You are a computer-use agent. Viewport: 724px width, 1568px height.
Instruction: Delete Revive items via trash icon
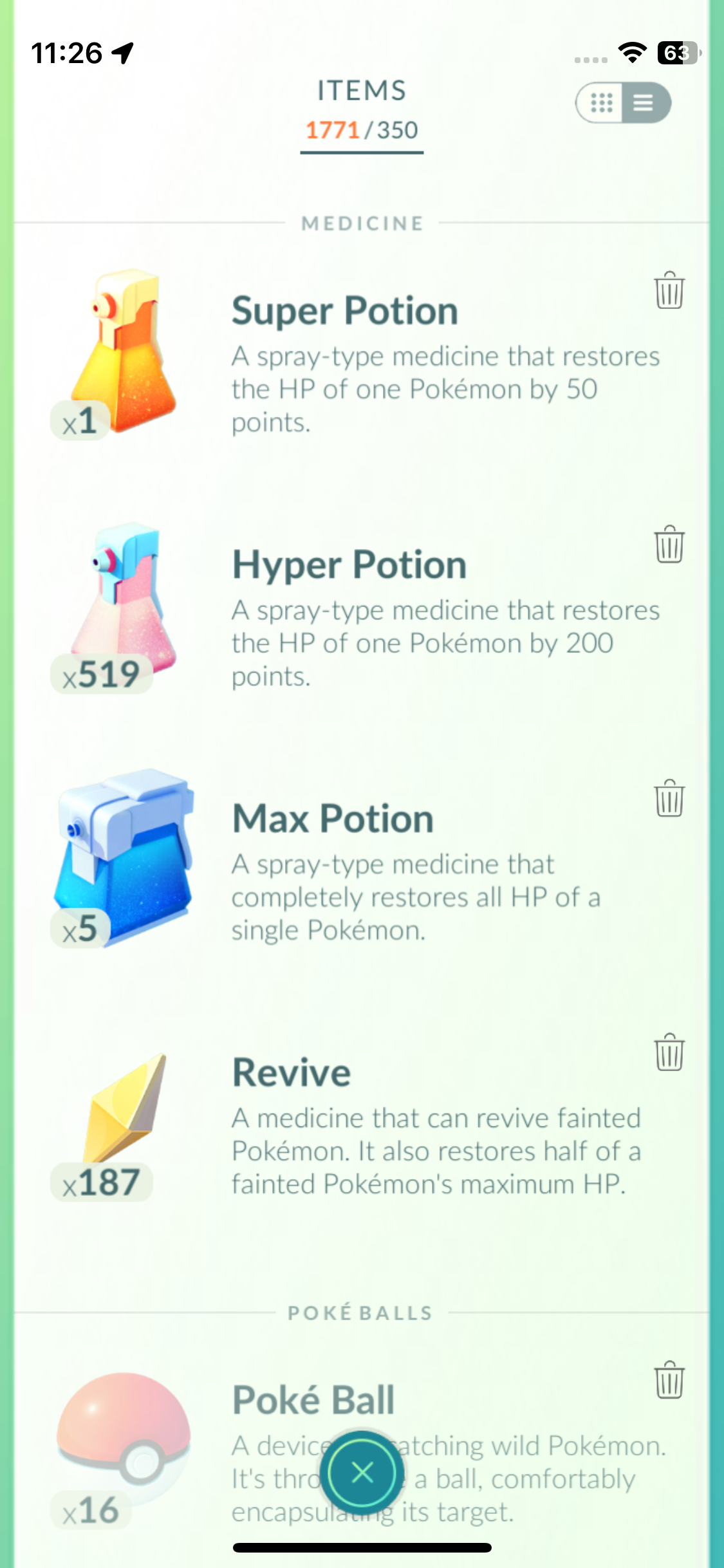click(x=669, y=1052)
